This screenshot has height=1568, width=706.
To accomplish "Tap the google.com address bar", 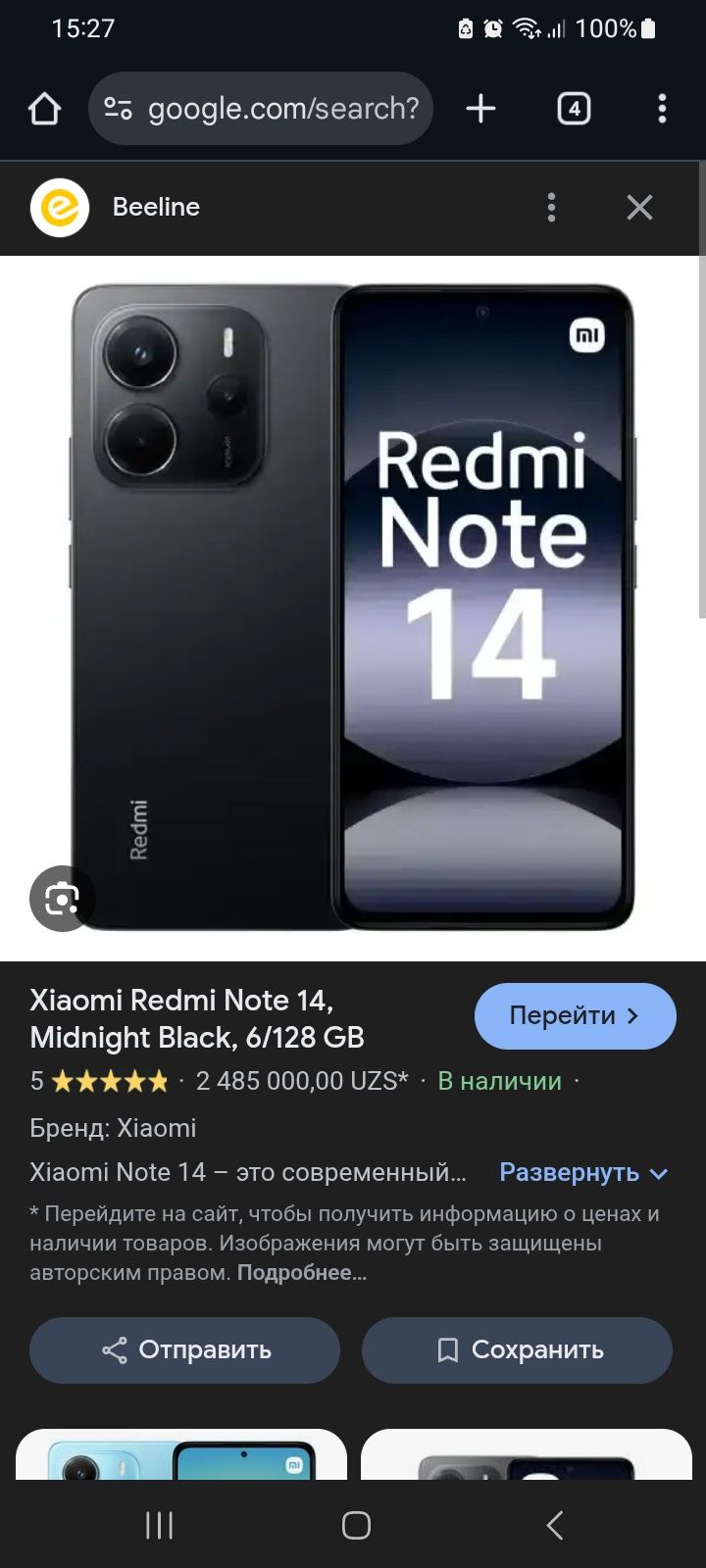I will 261,109.
